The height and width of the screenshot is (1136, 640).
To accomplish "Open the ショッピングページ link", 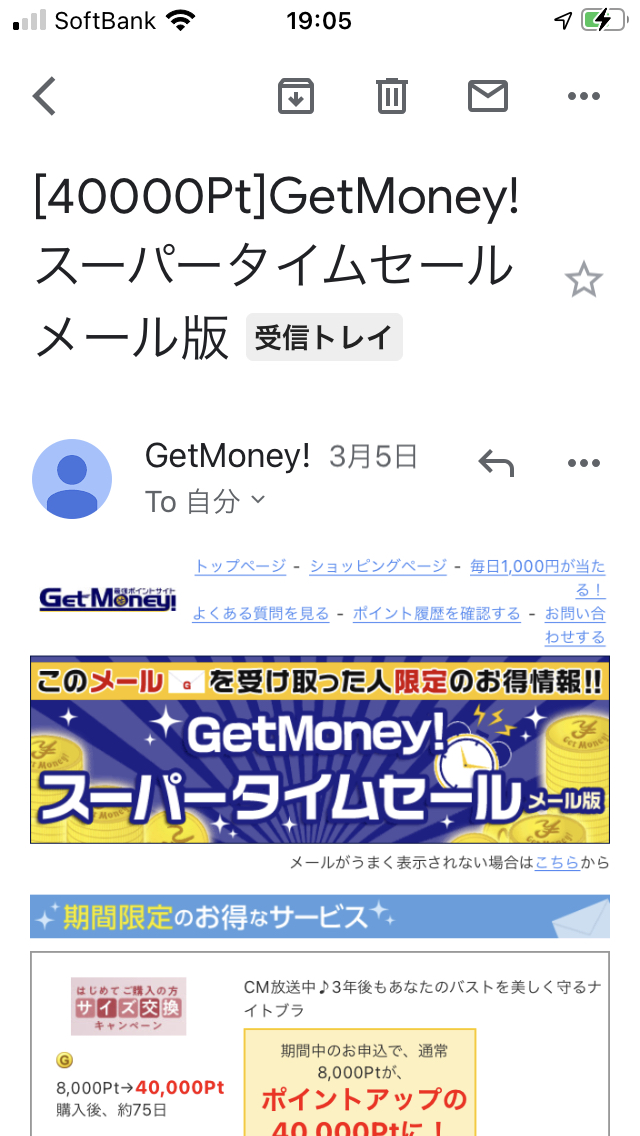I will 378,566.
